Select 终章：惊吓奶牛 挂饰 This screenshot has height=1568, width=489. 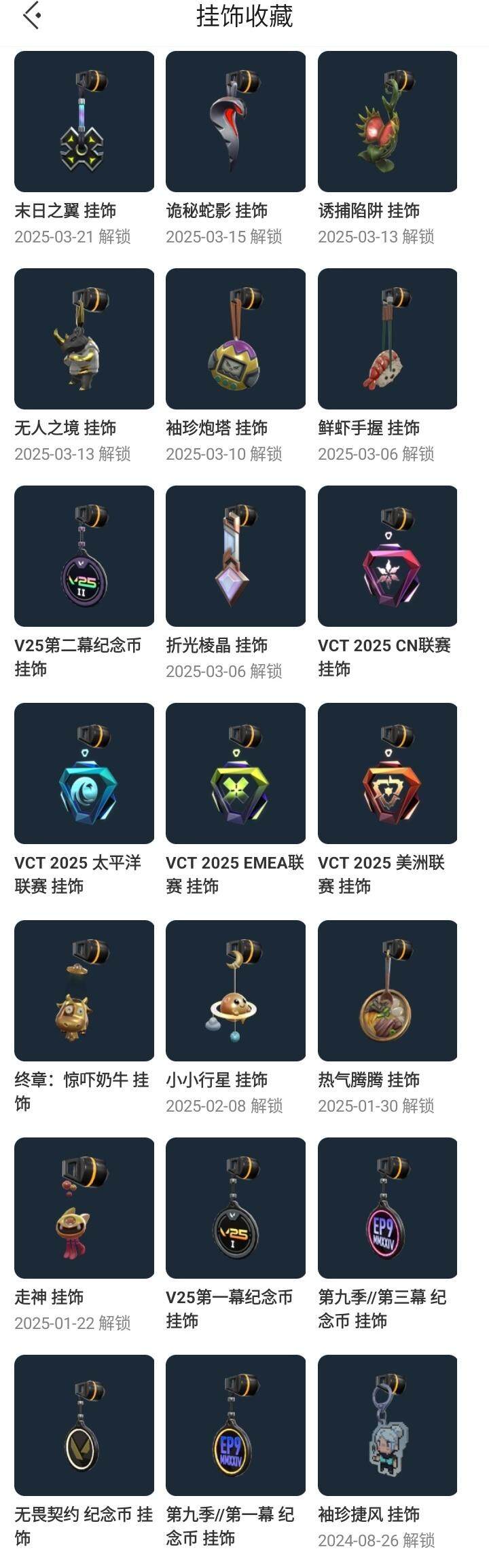84,991
